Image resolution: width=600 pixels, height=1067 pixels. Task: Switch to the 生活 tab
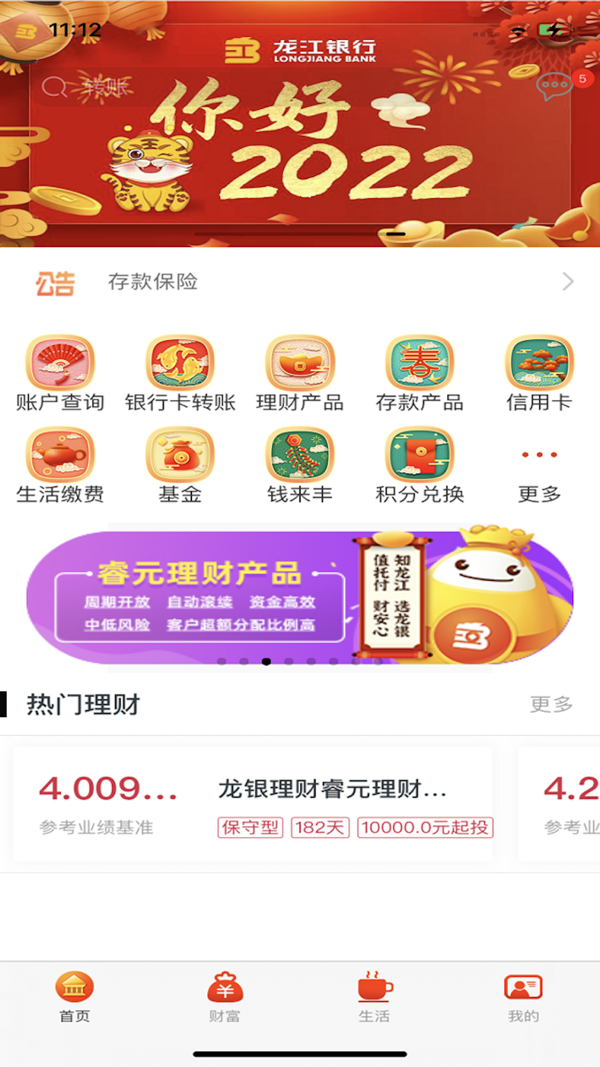point(374,997)
